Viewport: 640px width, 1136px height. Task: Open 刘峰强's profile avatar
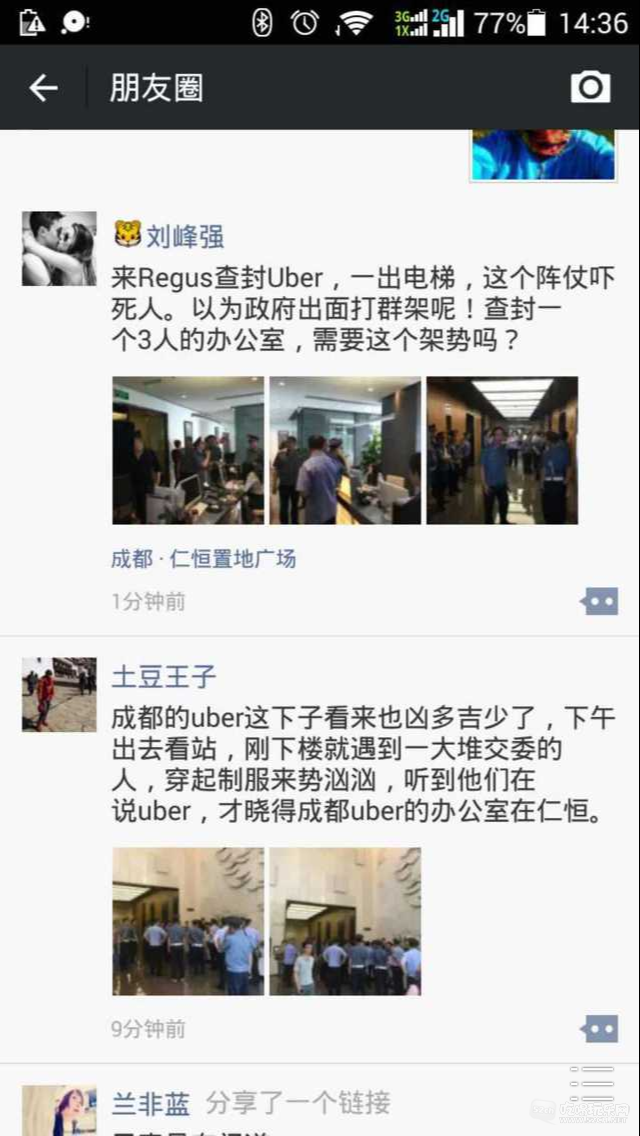click(59, 249)
